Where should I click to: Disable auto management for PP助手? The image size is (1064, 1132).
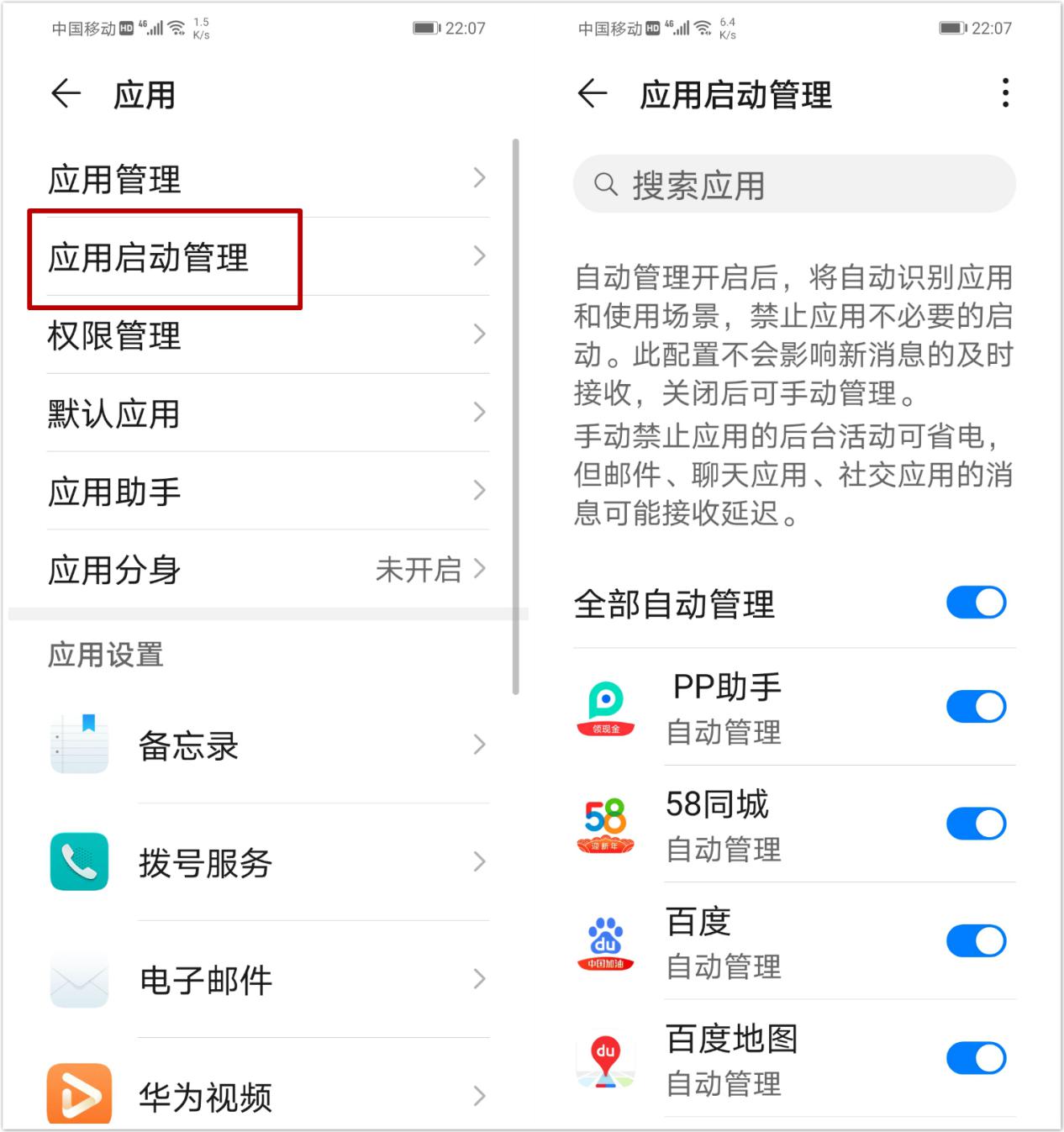pos(976,707)
